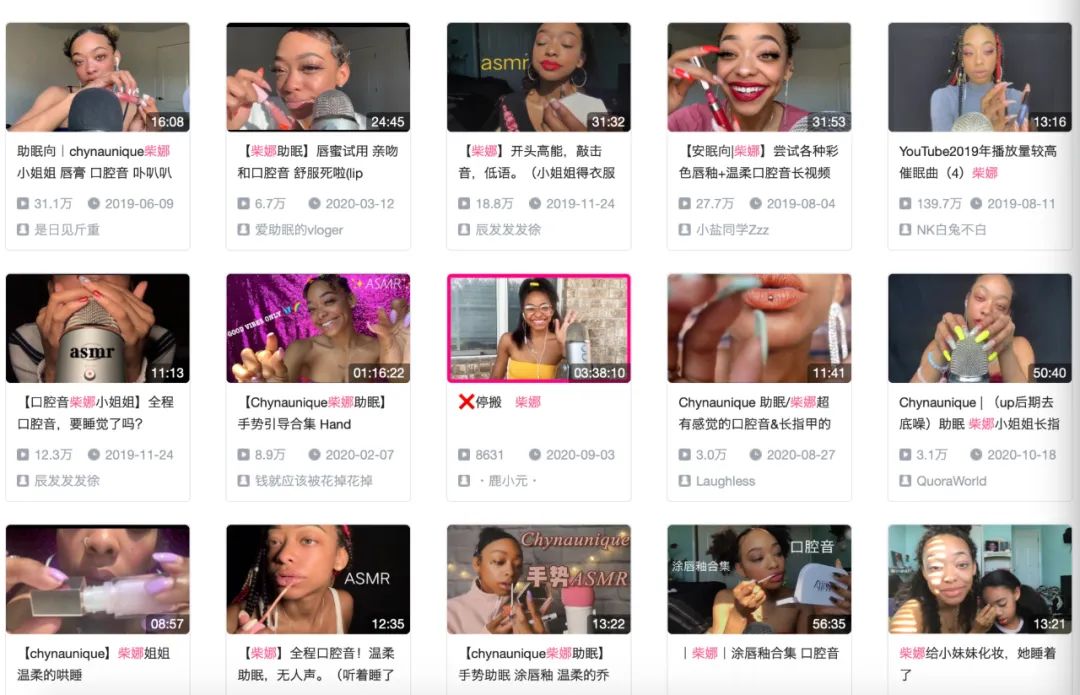Viewport: 1080px width, 695px height.
Task: Open the 01:16:22 手势引导合集 video
Action: tap(318, 328)
